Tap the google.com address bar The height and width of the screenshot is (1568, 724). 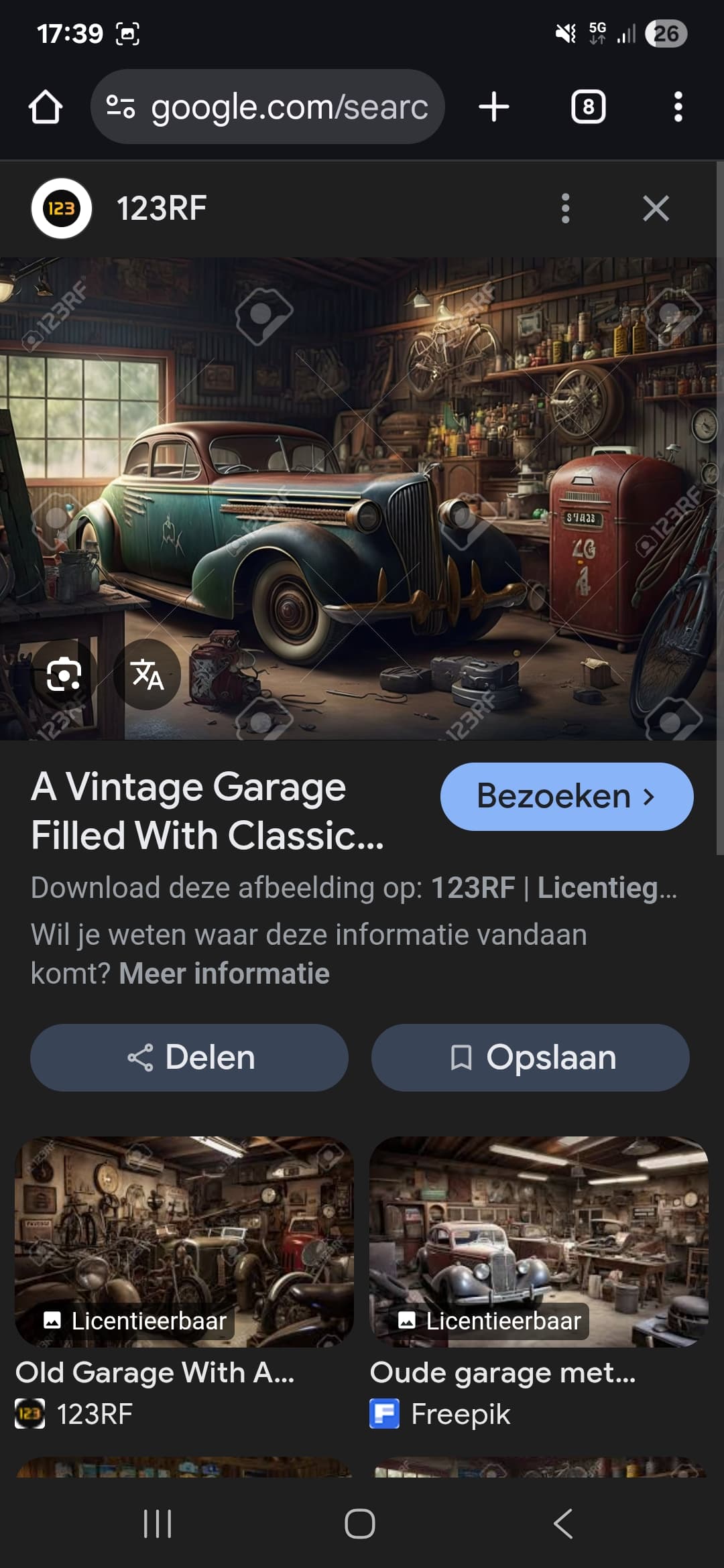(267, 107)
